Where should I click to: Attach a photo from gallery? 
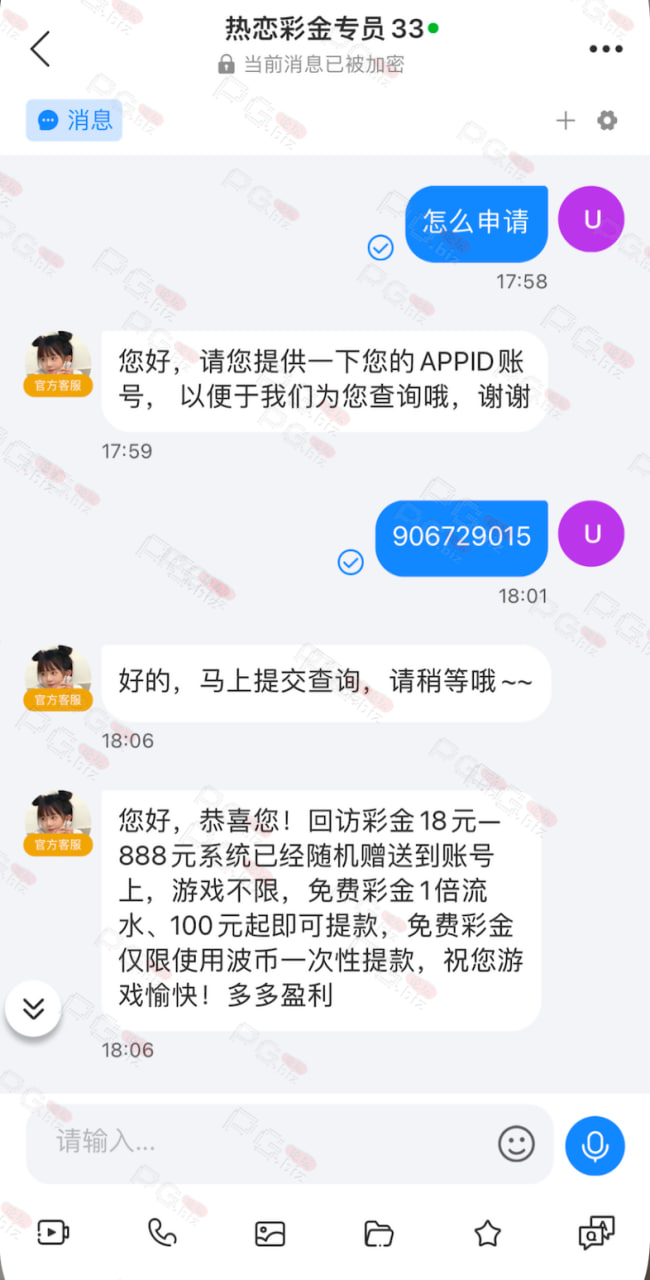click(x=270, y=1233)
